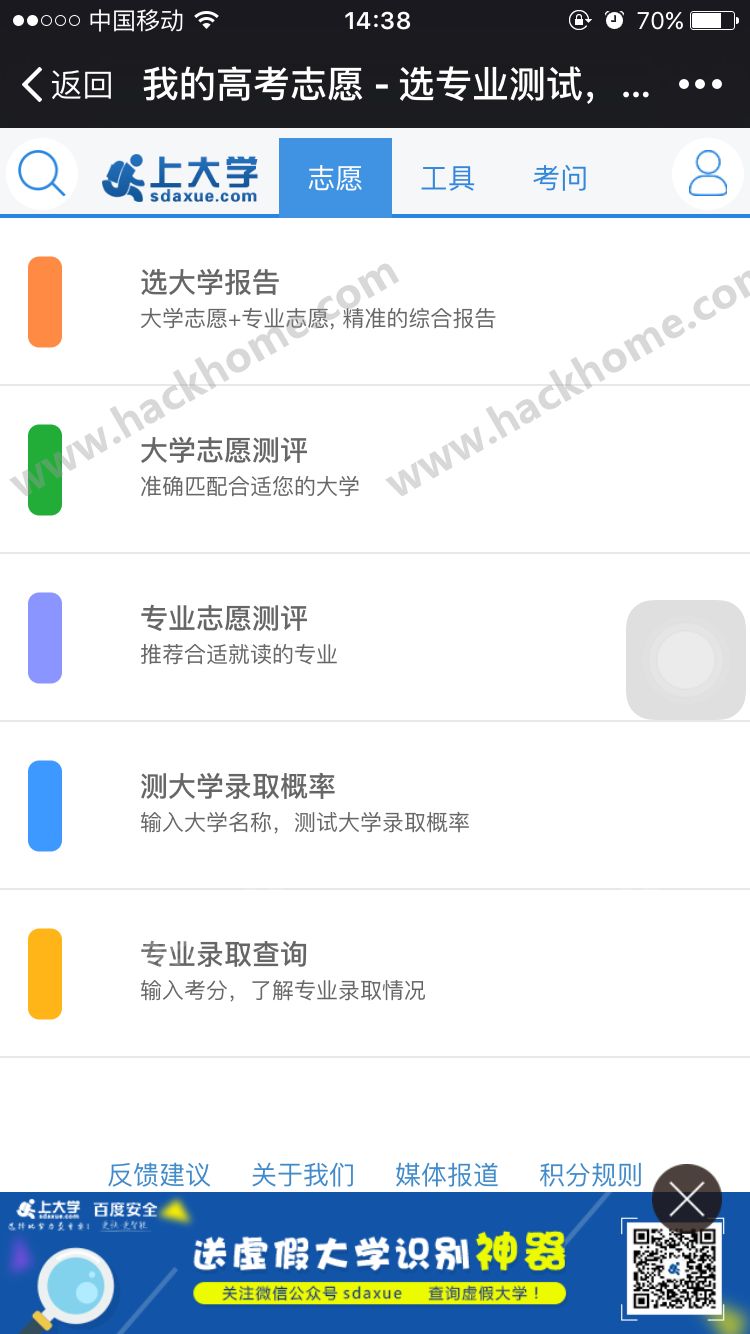Open 专业录取查询

click(283, 972)
